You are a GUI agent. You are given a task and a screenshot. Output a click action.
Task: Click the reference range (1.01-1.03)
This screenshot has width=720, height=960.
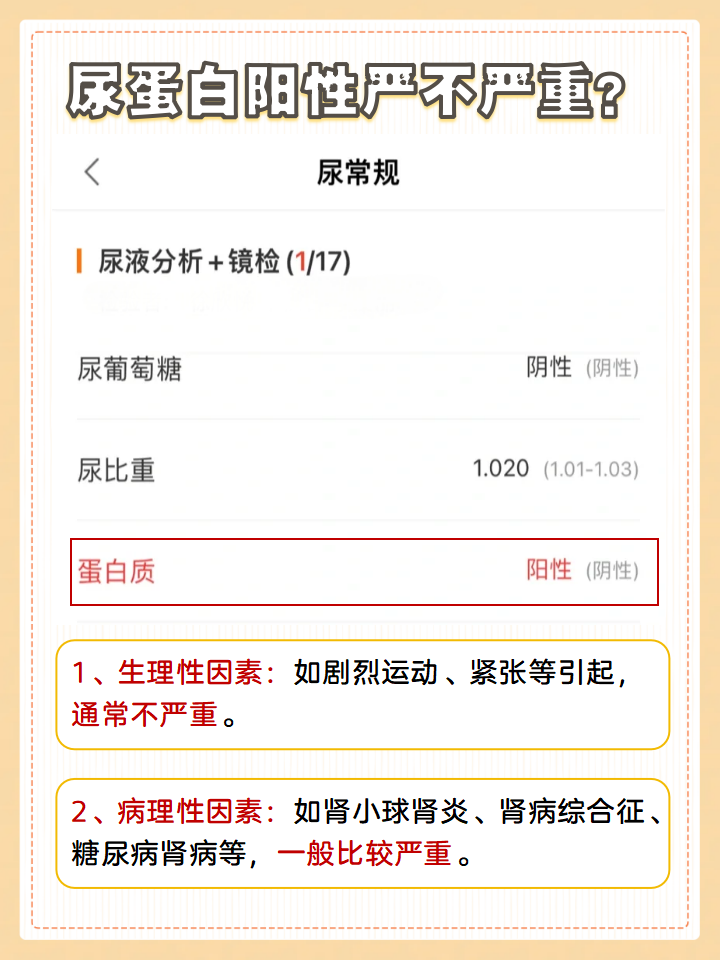(x=591, y=470)
